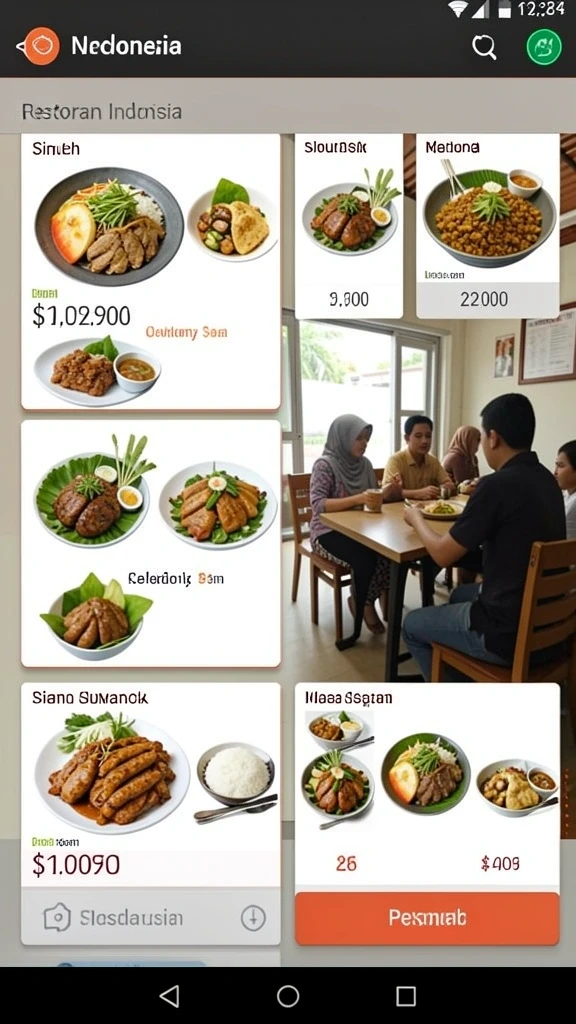Open the Siano Sumanok dish card

pos(151,784)
